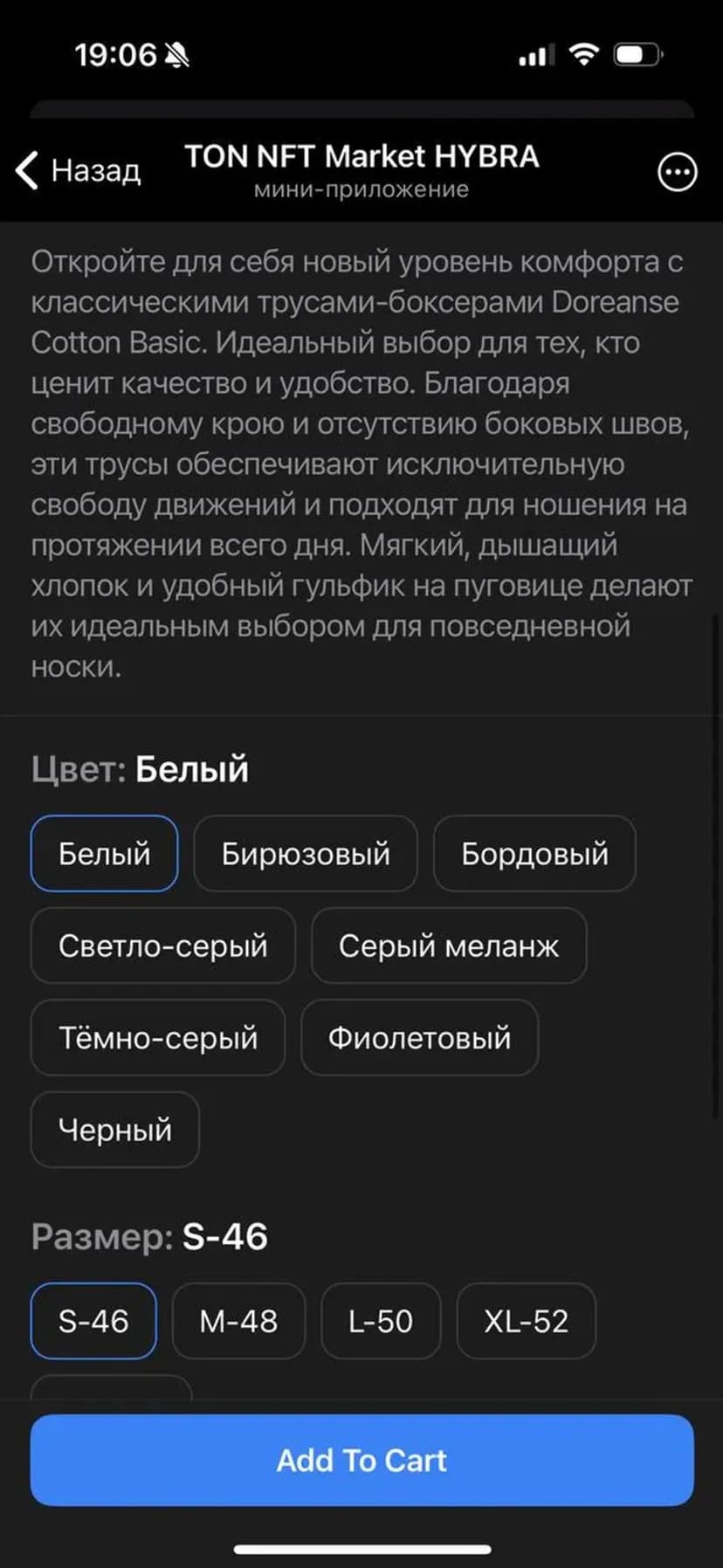The width and height of the screenshot is (723, 1568).
Task: Pick the Тёмно-серый color chip
Action: [x=158, y=1037]
